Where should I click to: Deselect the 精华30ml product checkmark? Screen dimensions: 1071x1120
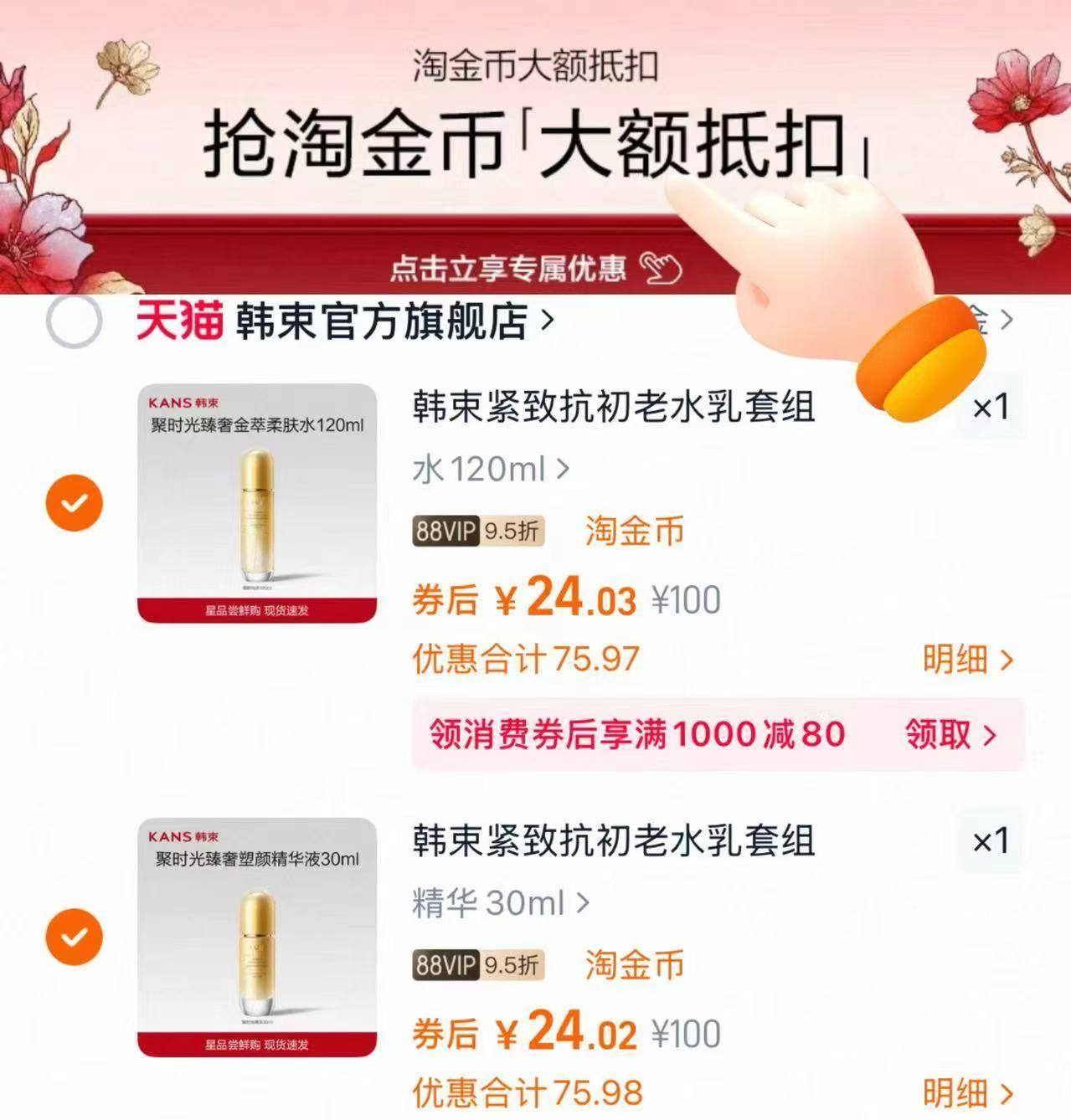pyautogui.click(x=75, y=936)
